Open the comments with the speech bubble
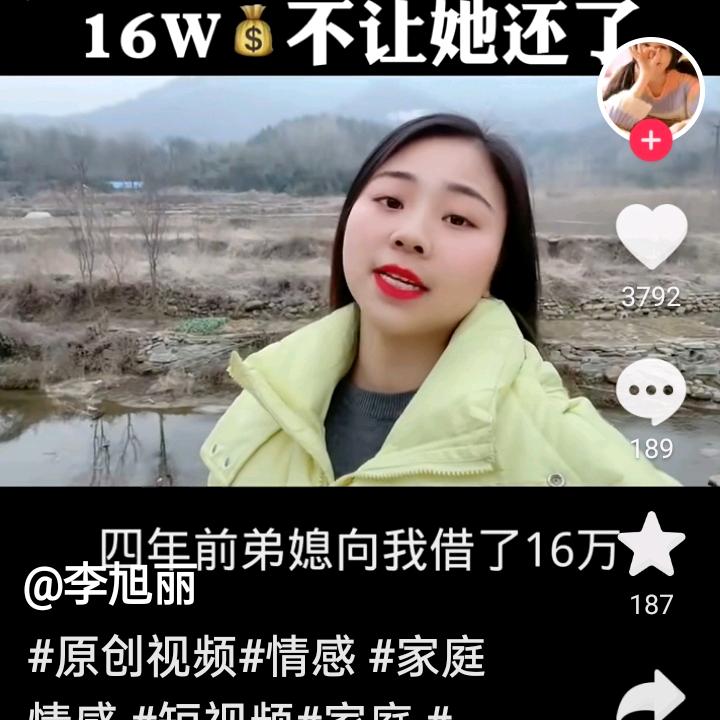 tap(651, 392)
